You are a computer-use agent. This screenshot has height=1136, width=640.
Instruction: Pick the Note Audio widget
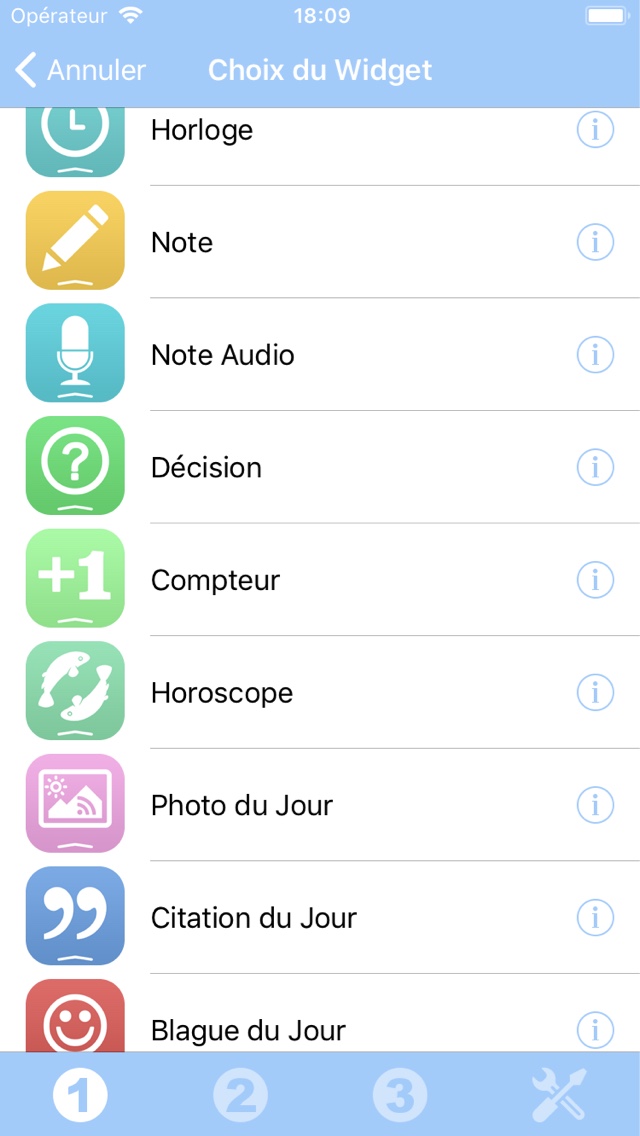[320, 354]
